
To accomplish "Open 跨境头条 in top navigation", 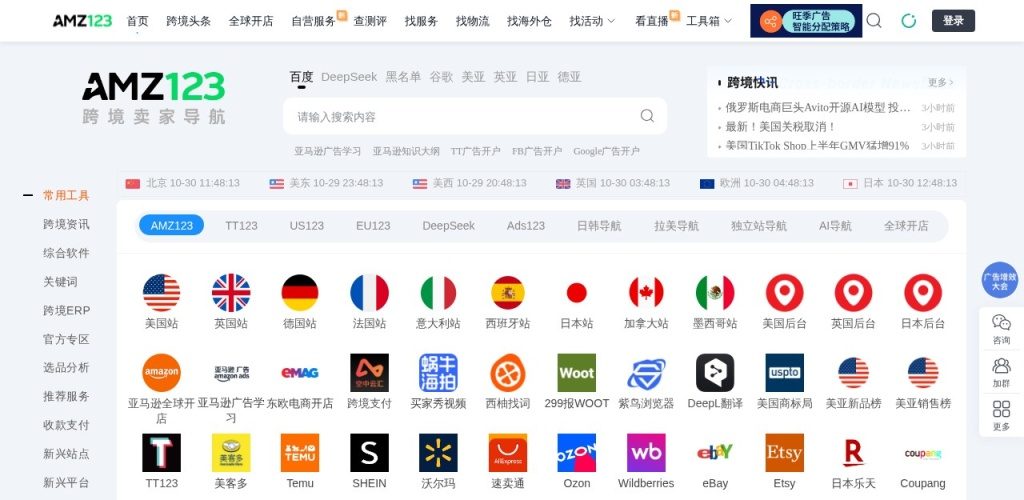I will [188, 21].
